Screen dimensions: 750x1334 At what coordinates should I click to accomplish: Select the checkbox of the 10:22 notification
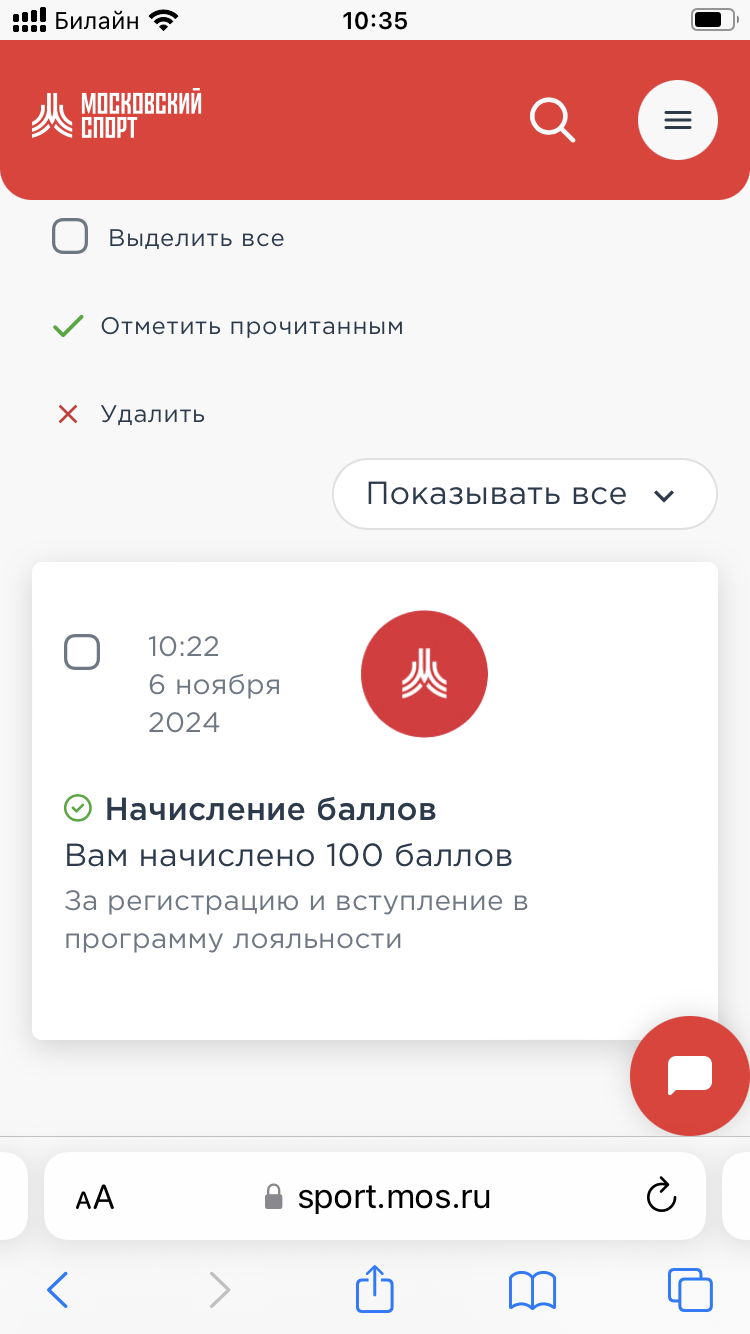click(x=82, y=652)
